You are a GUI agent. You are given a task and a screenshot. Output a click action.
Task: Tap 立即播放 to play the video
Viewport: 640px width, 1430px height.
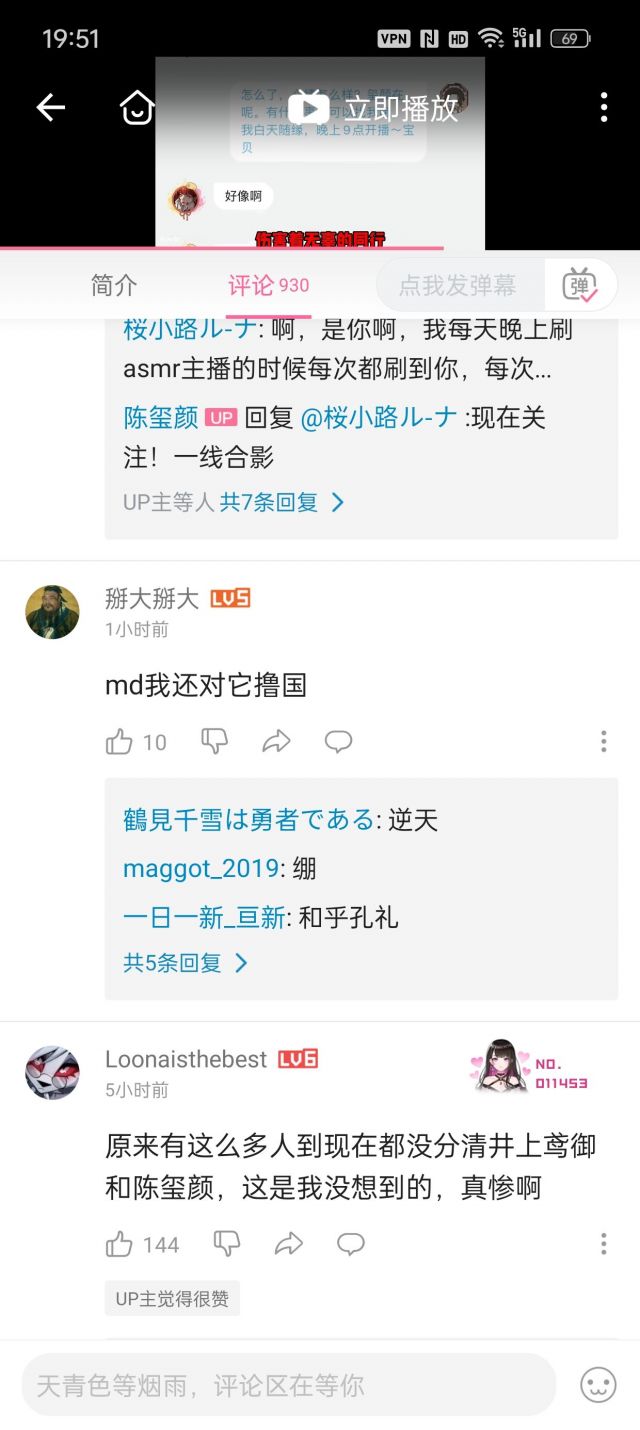point(375,108)
